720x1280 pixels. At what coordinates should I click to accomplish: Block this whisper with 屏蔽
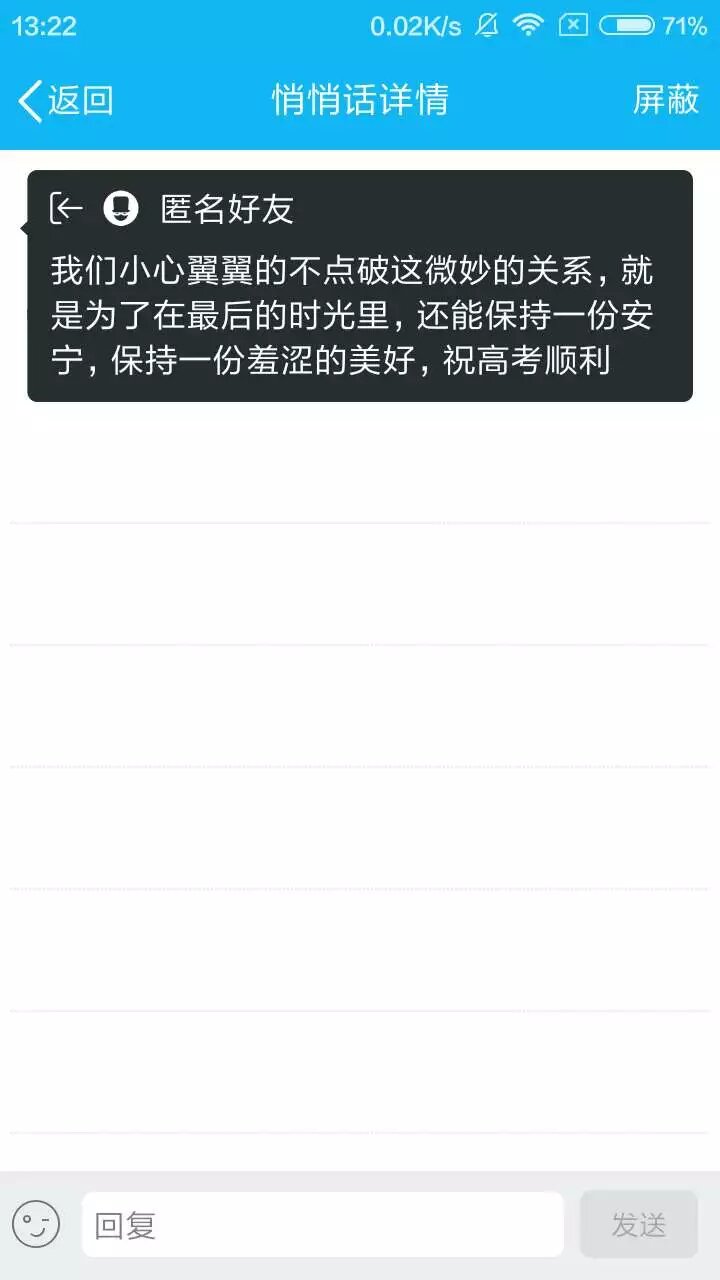point(665,100)
